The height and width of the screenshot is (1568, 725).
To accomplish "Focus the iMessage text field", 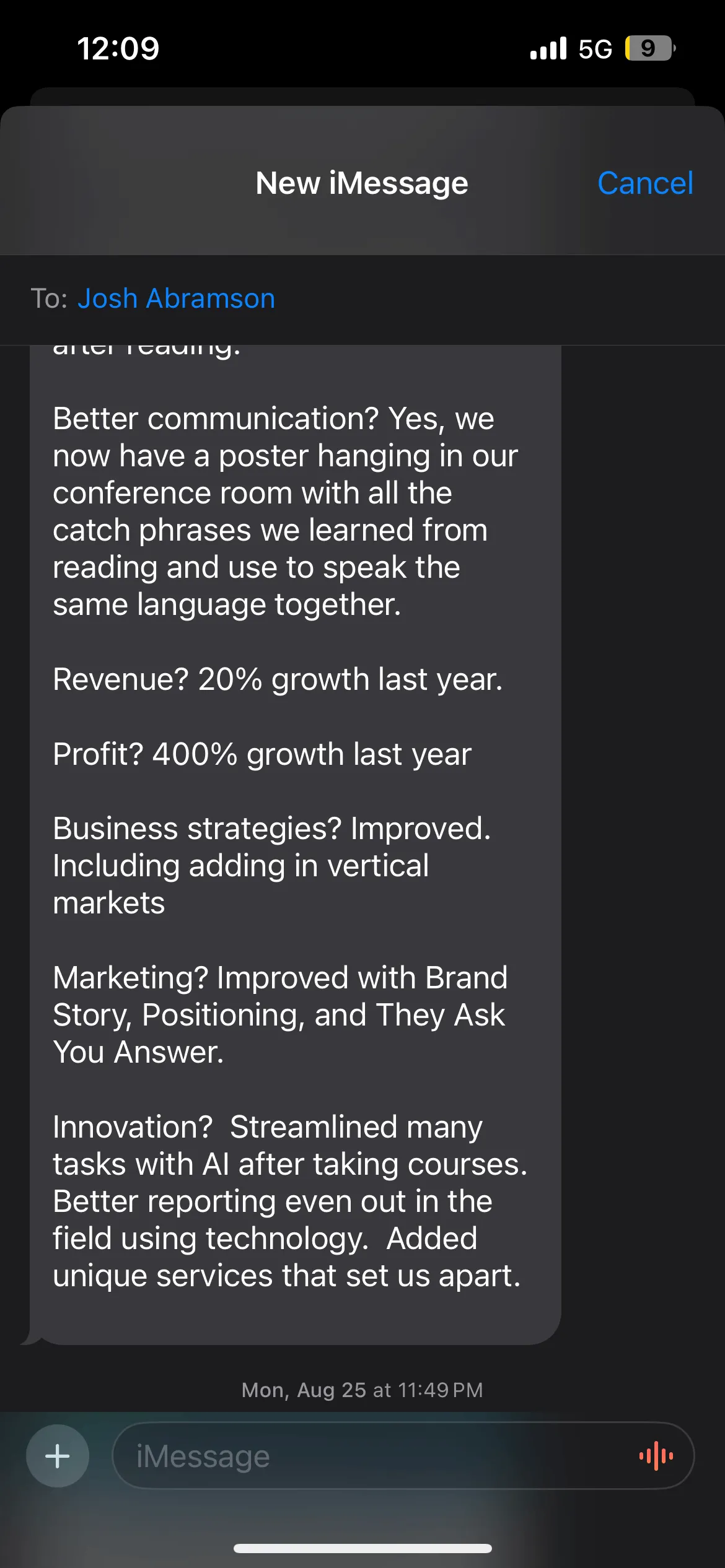I will coord(372,1456).
